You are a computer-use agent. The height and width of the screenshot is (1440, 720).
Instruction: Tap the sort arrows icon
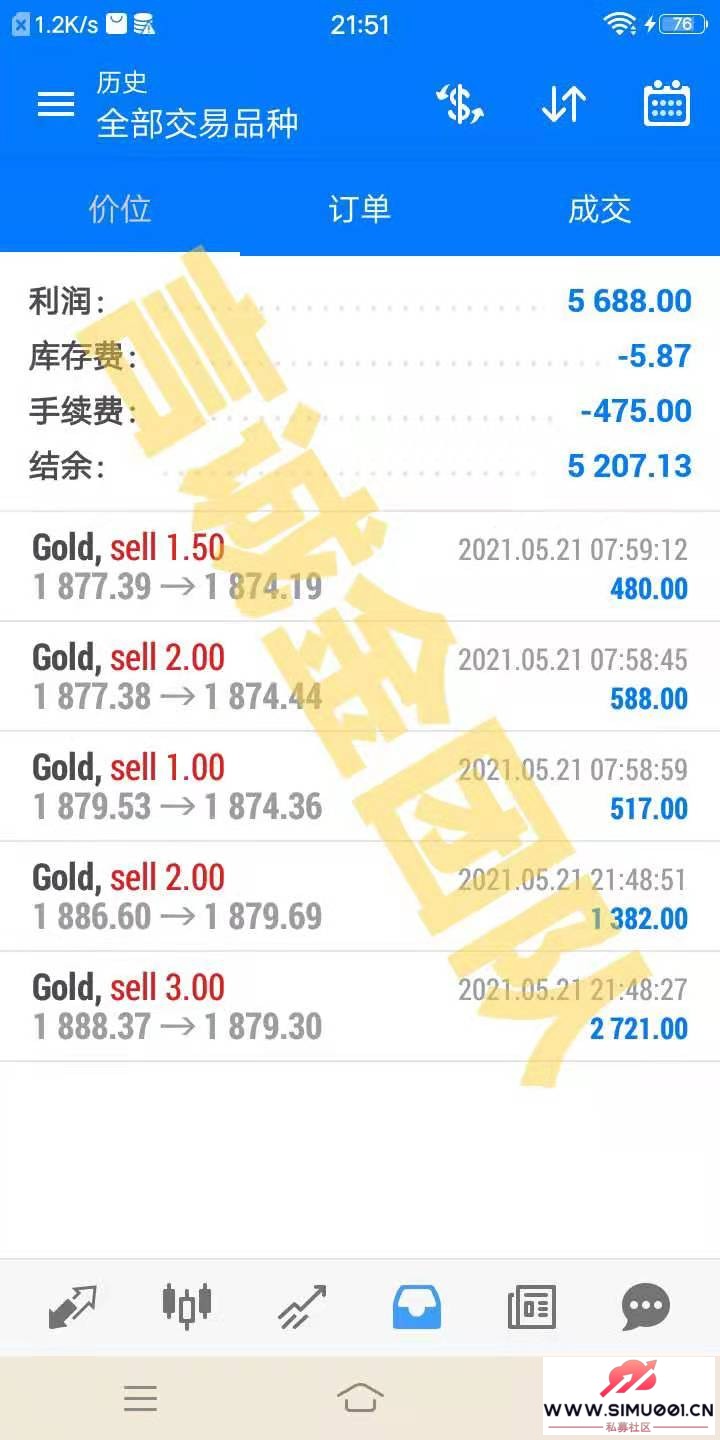[563, 104]
